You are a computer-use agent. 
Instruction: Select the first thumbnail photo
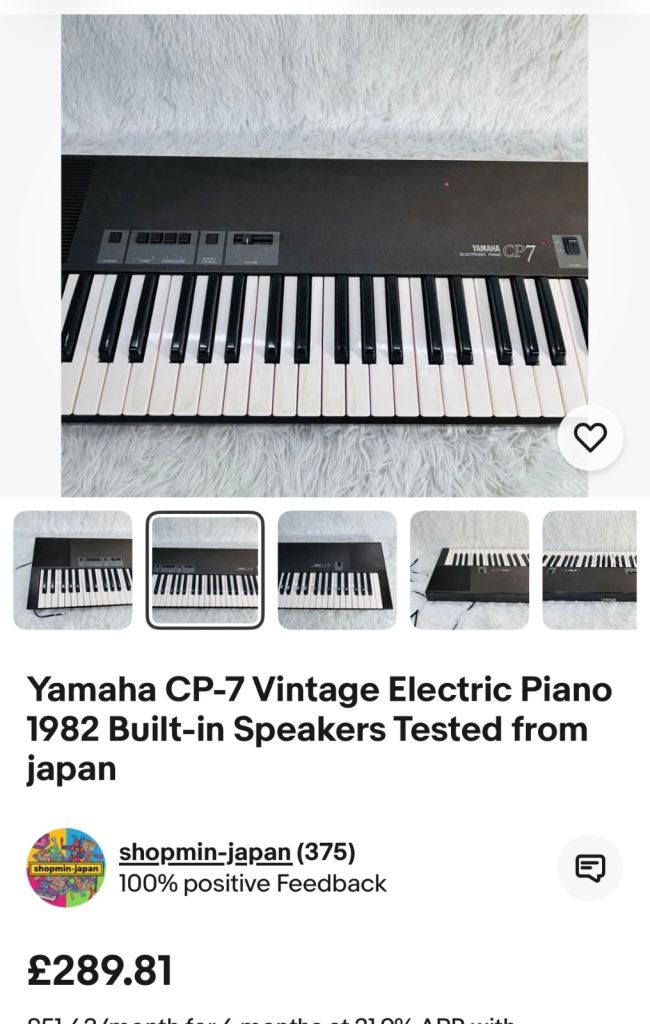[73, 570]
